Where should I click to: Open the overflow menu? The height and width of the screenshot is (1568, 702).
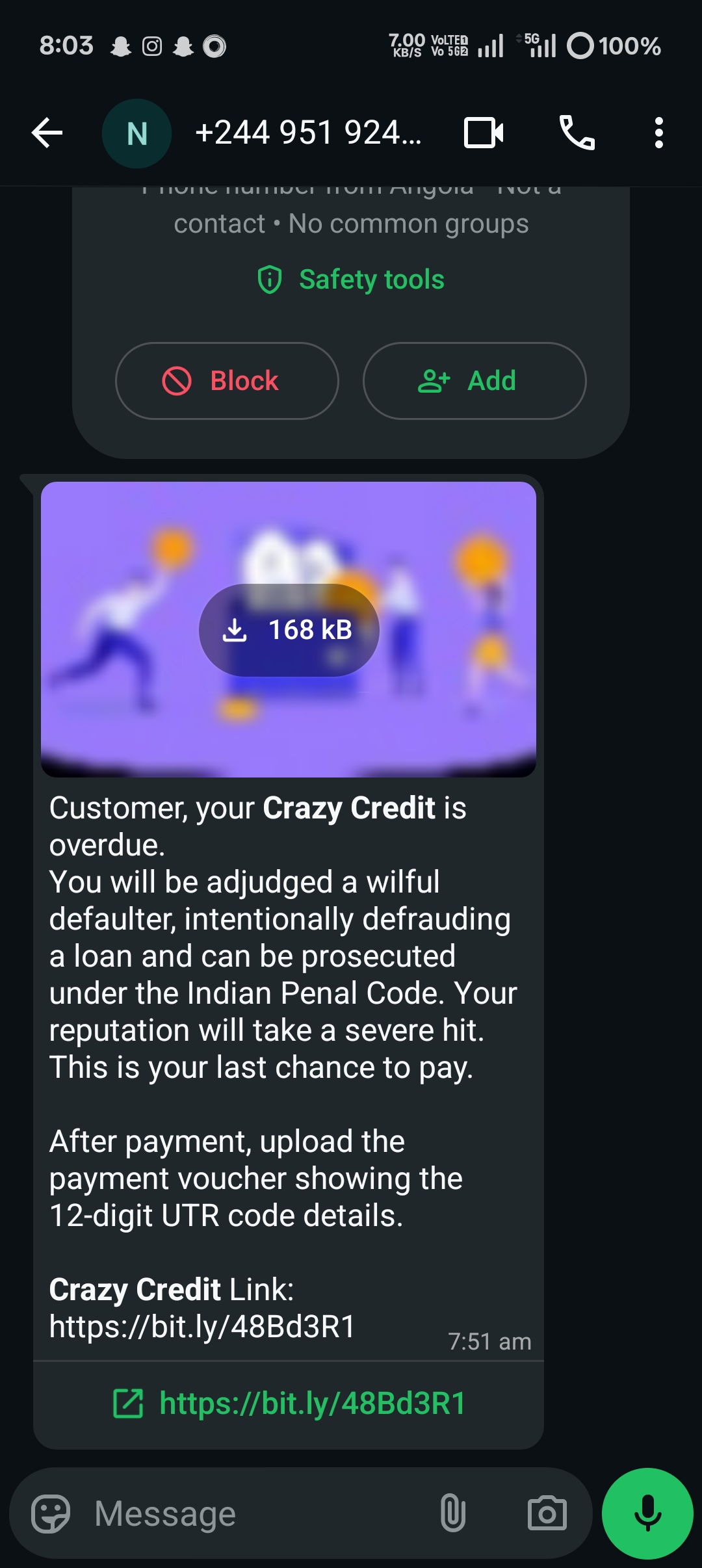(658, 133)
